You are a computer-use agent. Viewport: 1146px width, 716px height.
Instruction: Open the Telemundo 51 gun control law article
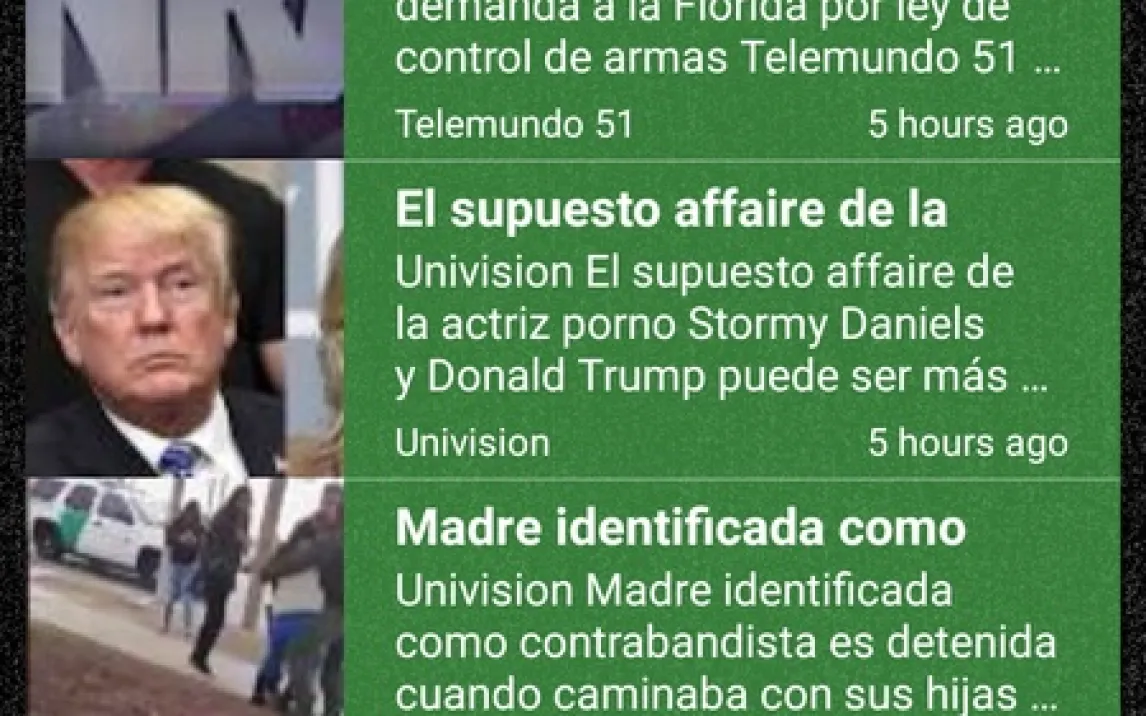click(x=728, y=60)
